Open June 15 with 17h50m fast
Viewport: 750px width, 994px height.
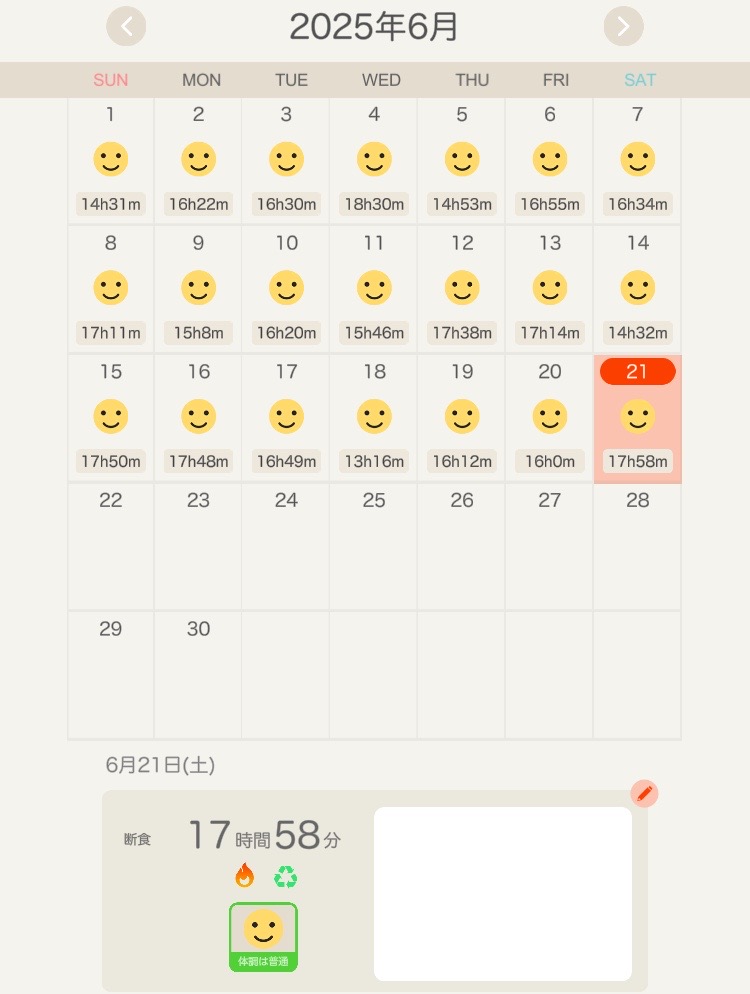[x=111, y=418]
